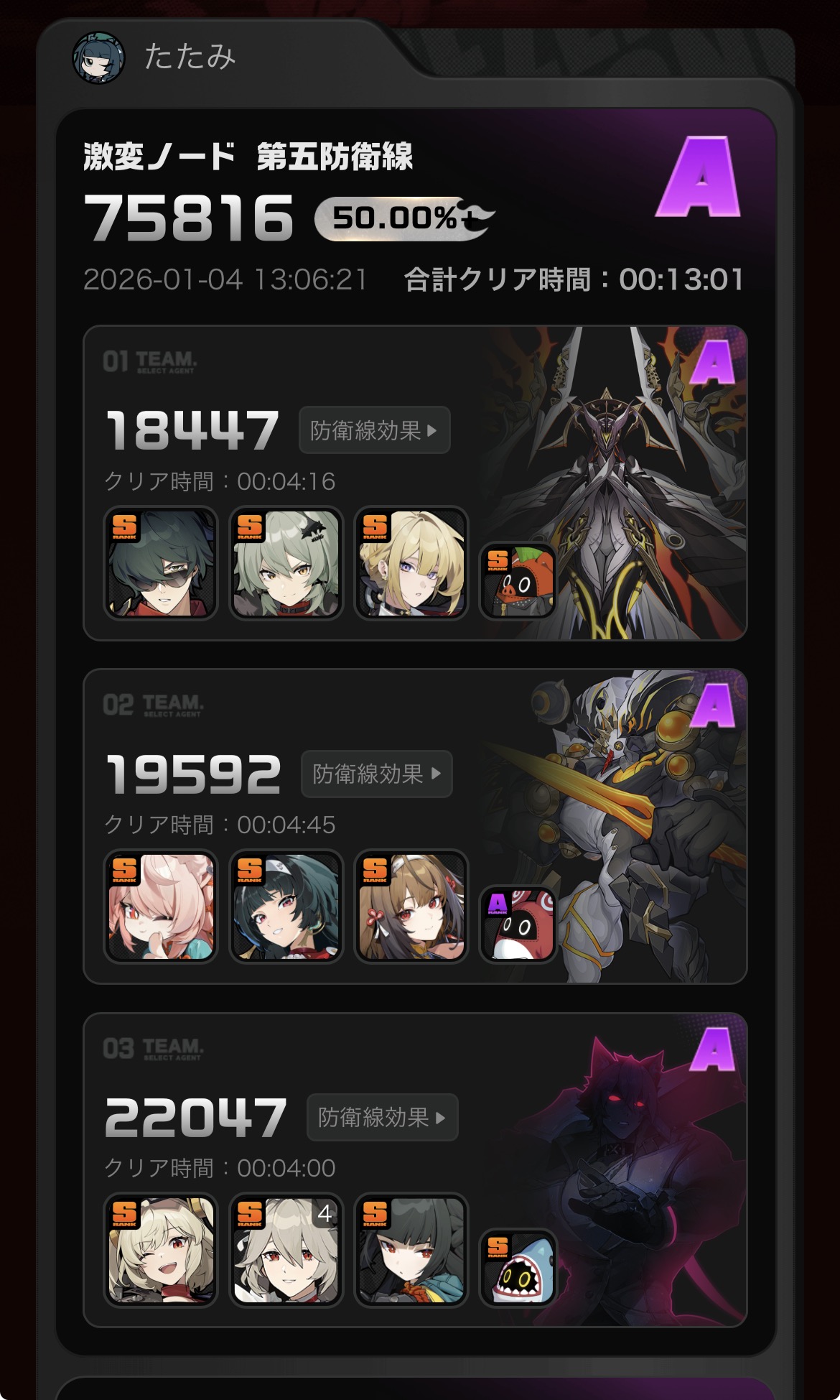The width and height of the screenshot is (840, 1400).
Task: Open 防衛線効果 for the 18447 team
Action: click(x=374, y=430)
